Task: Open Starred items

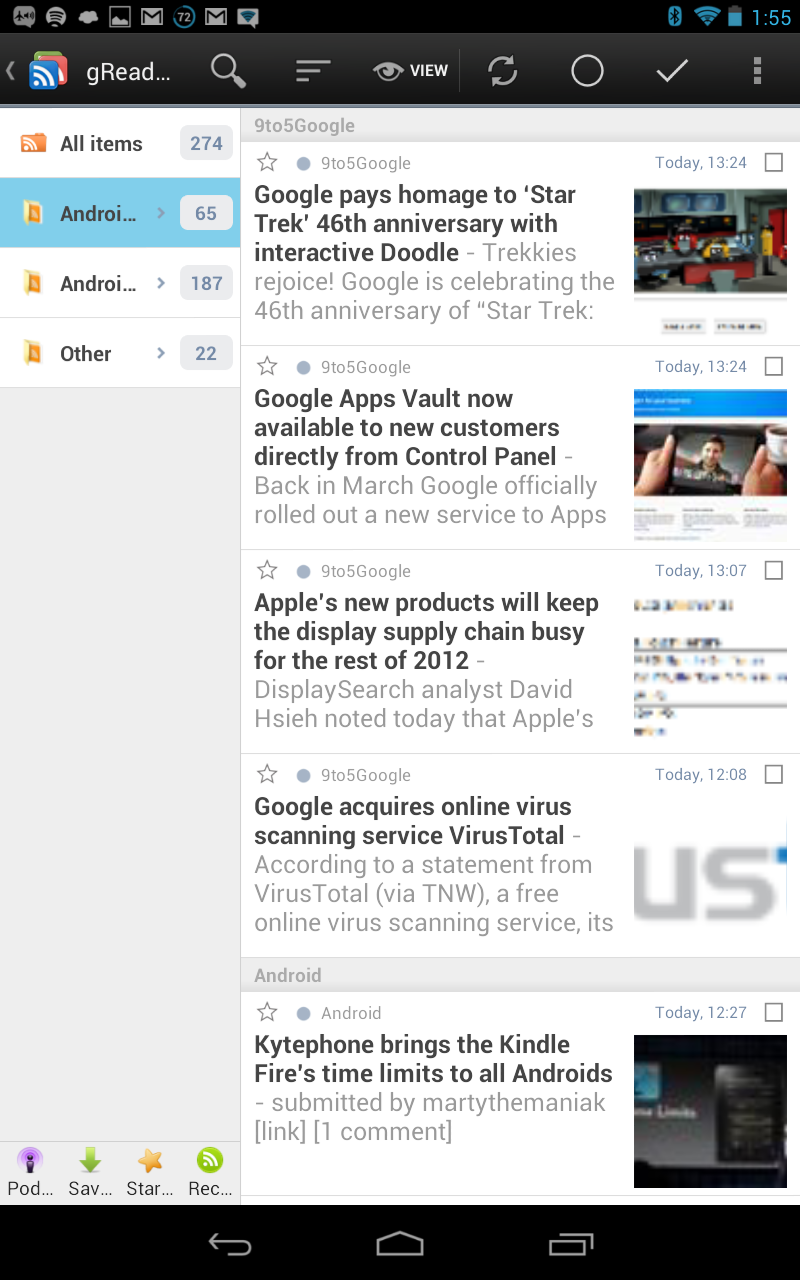Action: (149, 1170)
